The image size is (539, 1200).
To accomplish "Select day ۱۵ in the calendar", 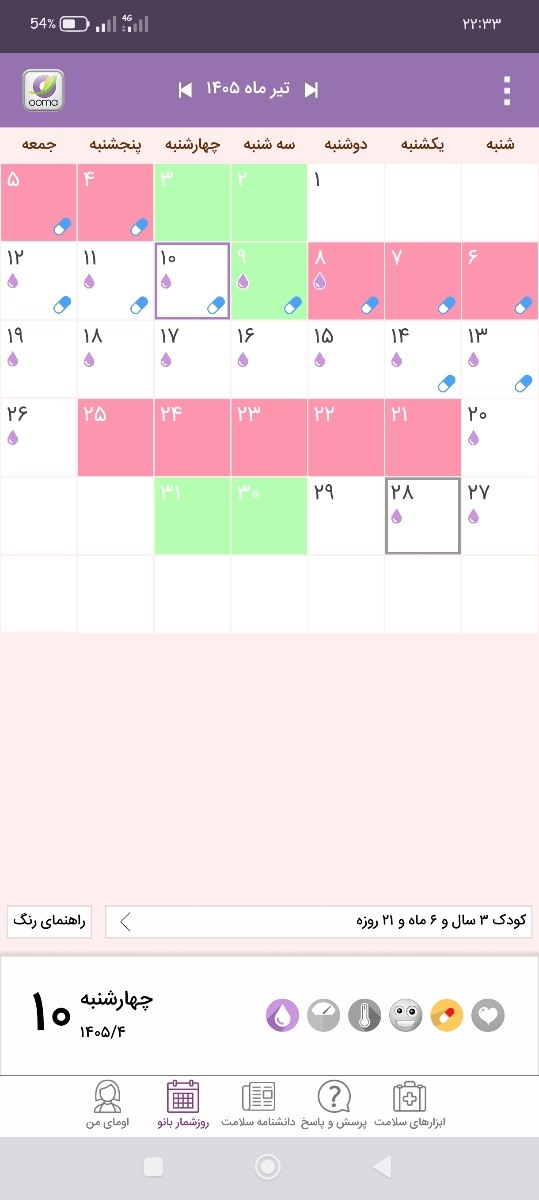I will 345,360.
